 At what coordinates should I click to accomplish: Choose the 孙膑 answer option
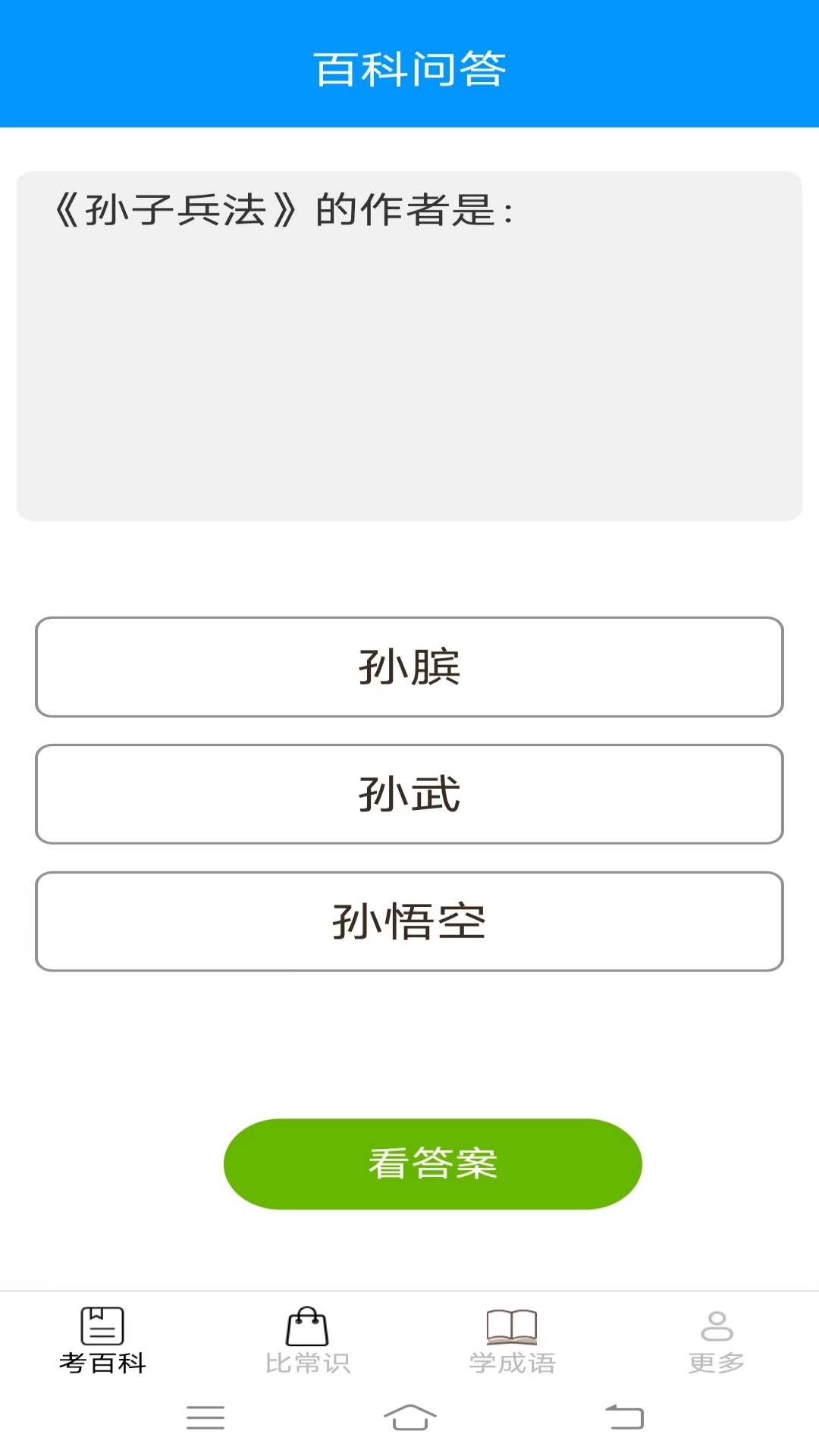409,667
